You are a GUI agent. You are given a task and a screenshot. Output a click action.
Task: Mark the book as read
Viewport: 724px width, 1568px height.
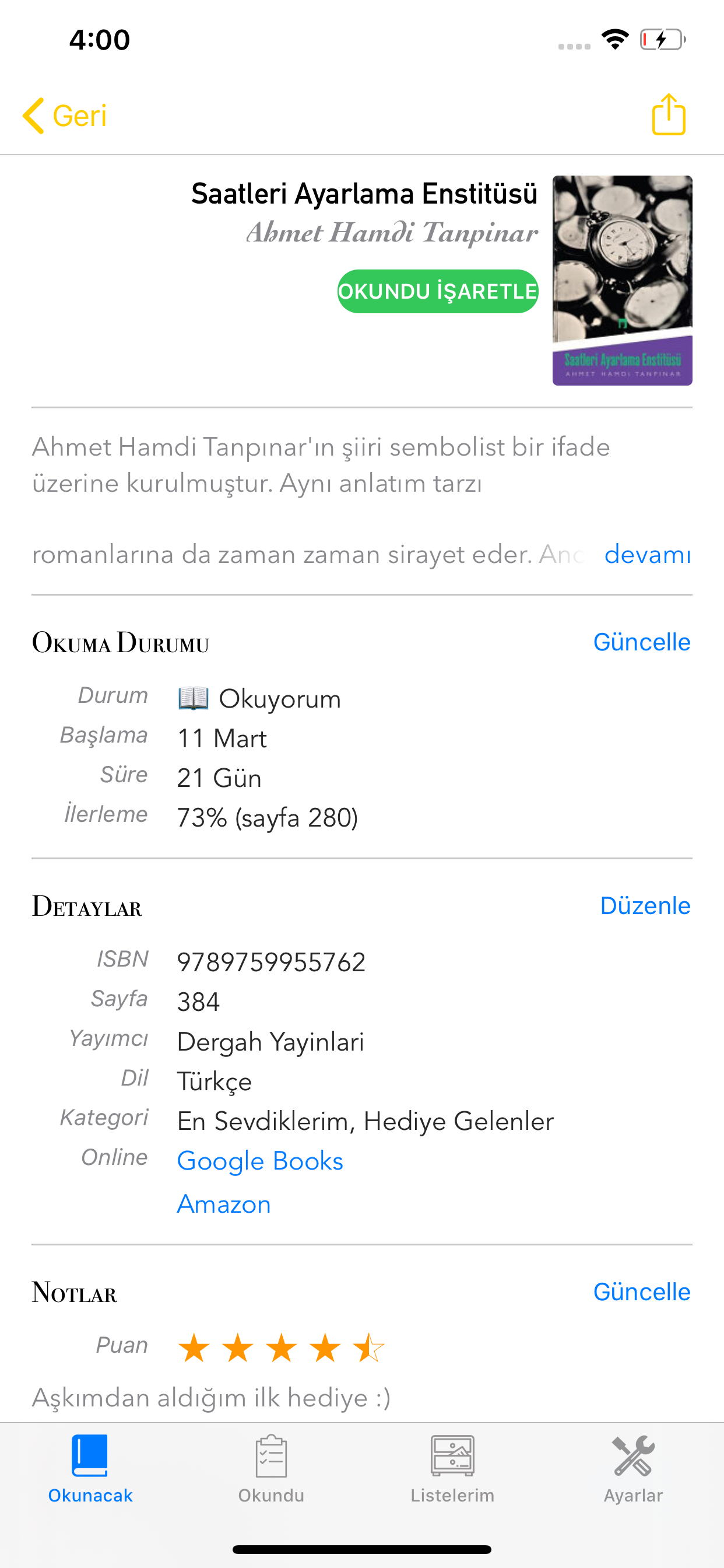click(x=437, y=292)
